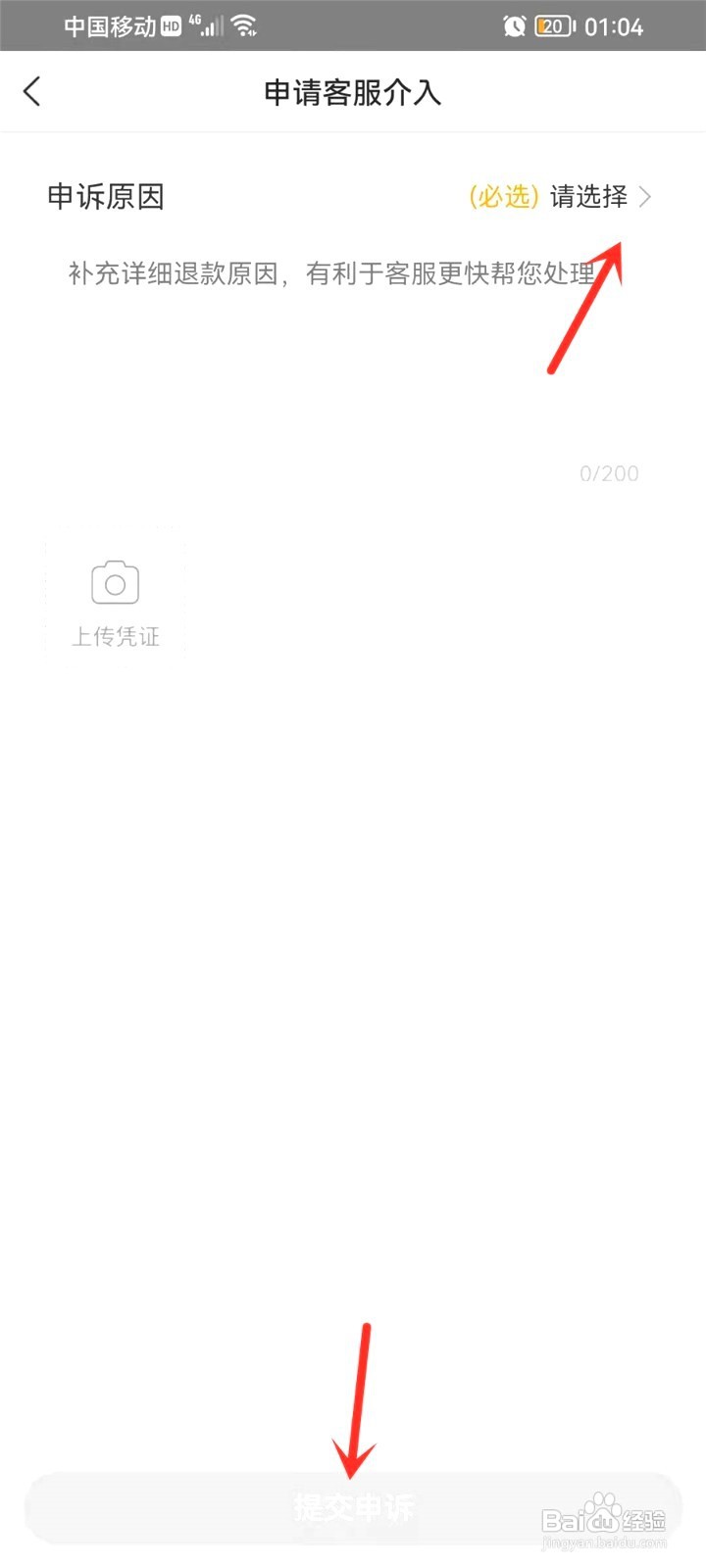
Task: Tap the HD indicator next to 中国移动
Action: pos(169,25)
